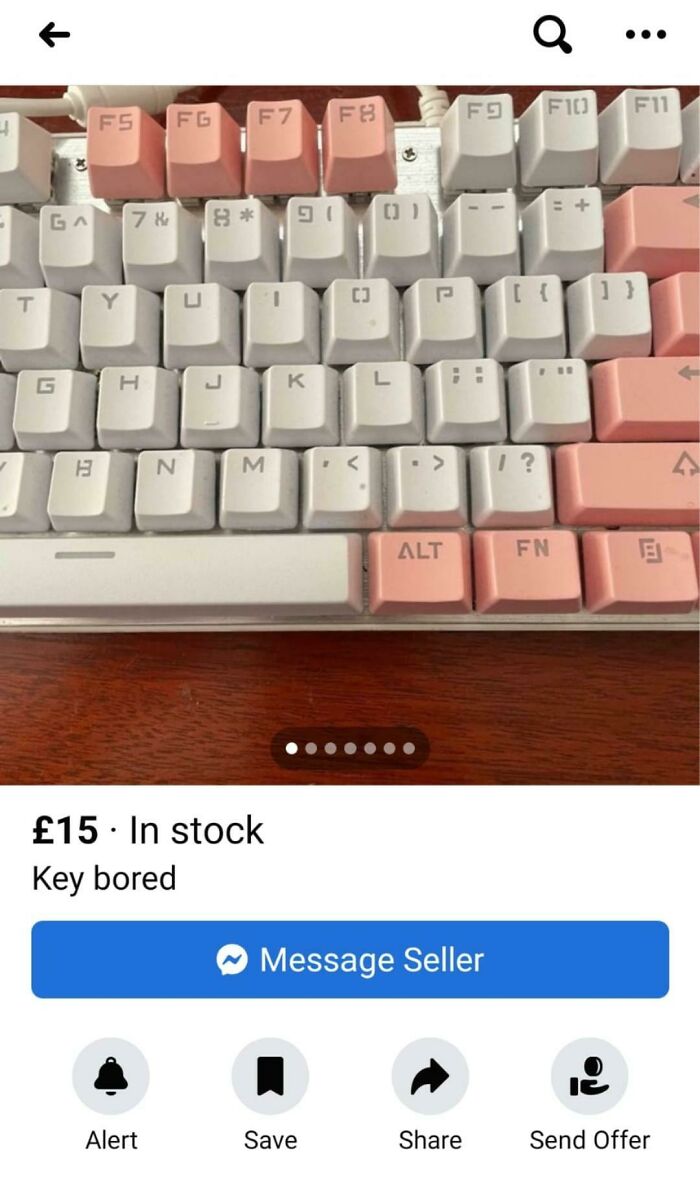Go back using the arrow icon
This screenshot has width=700, height=1187.
(x=55, y=36)
